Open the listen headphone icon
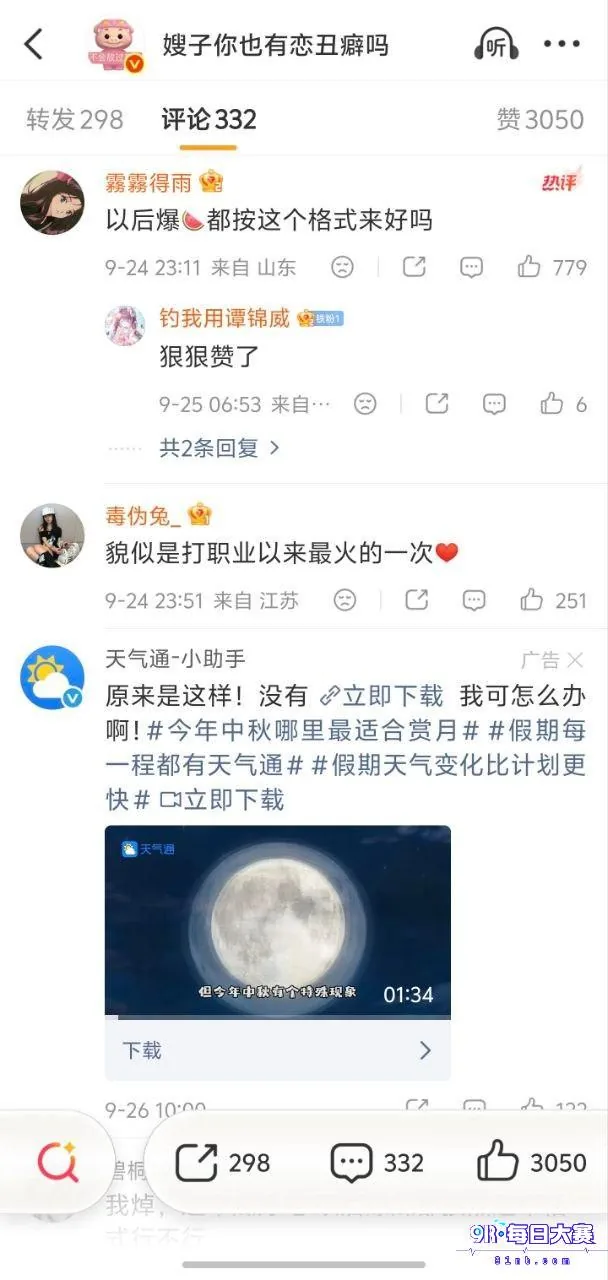This screenshot has width=608, height=1280. 496,44
